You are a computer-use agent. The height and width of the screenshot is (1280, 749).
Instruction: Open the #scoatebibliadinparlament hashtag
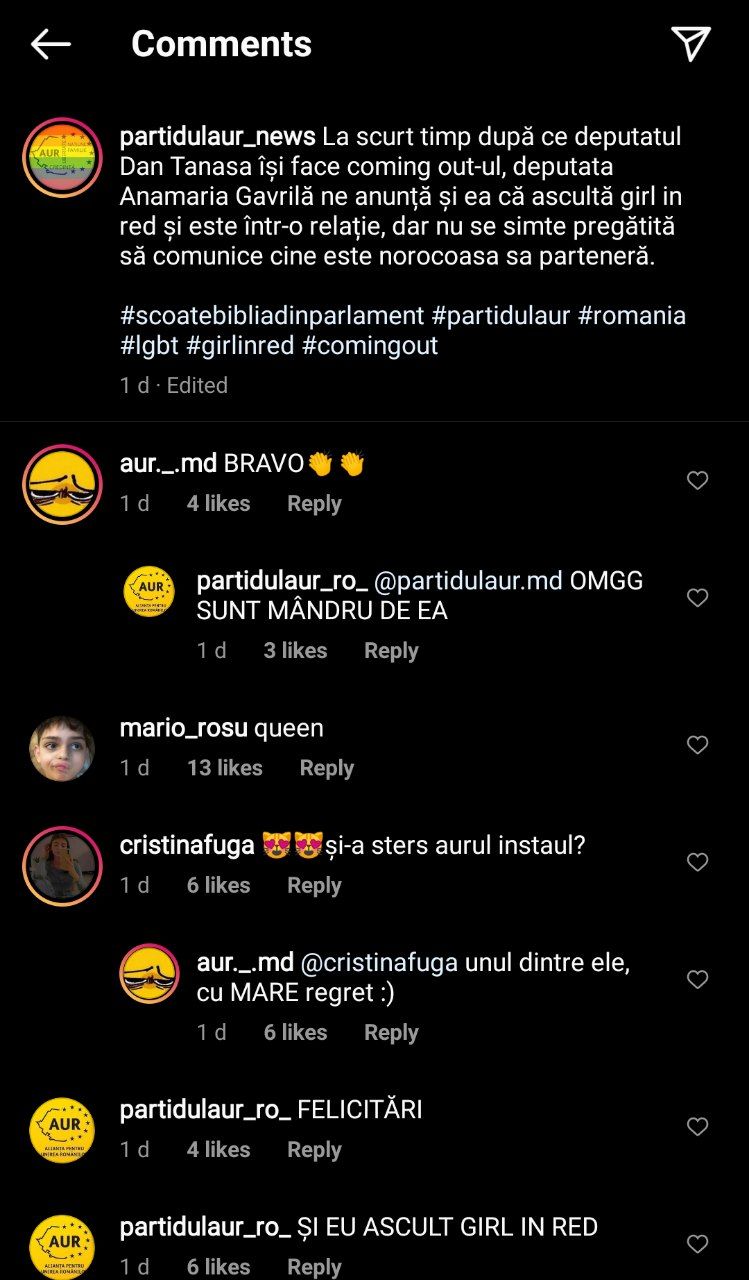click(x=272, y=316)
